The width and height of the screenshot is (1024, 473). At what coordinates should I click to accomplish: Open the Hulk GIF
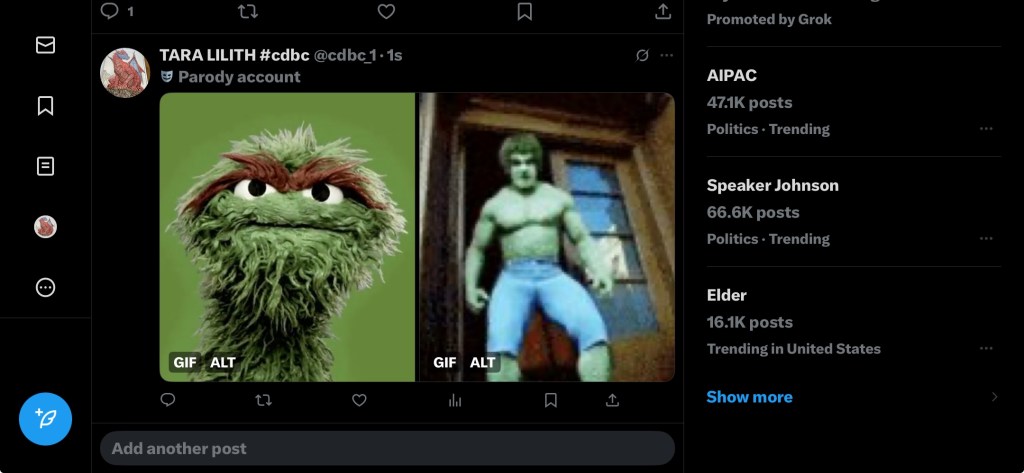pyautogui.click(x=546, y=220)
